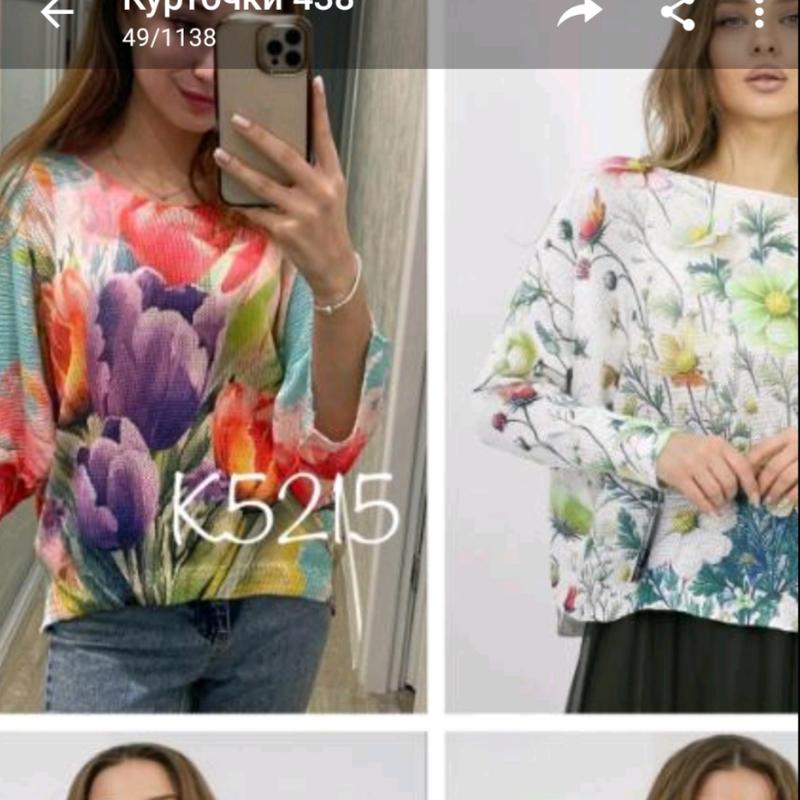Screen dimensions: 800x800
Task: Go back using the arrow icon
Action: click(57, 12)
